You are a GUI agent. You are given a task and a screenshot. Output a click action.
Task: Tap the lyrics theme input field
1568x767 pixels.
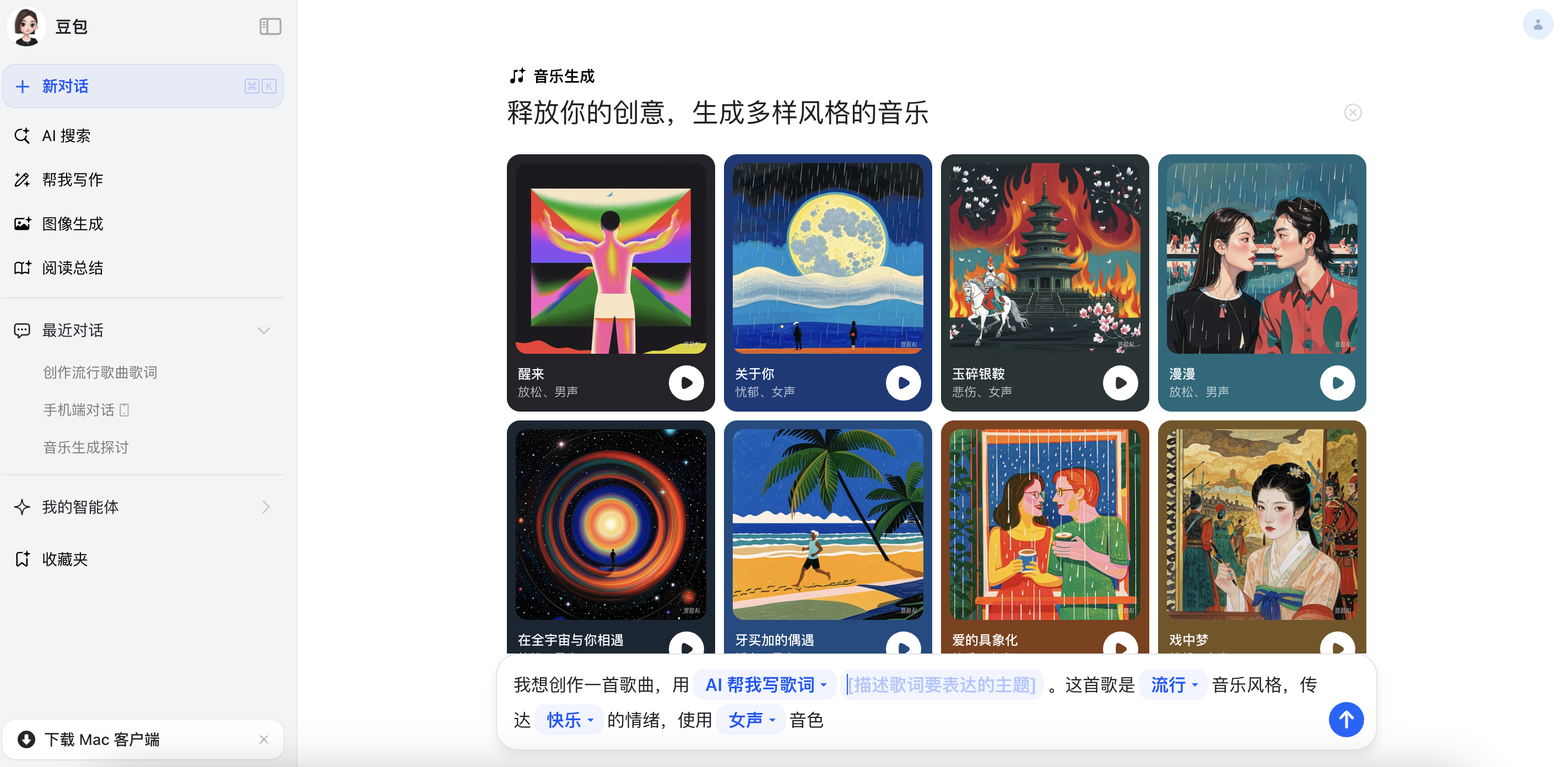942,685
